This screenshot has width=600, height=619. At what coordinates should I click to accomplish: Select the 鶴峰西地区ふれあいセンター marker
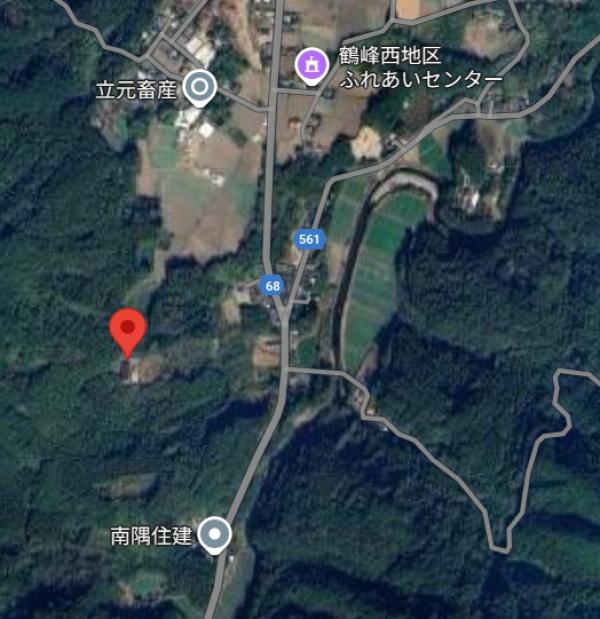click(313, 66)
